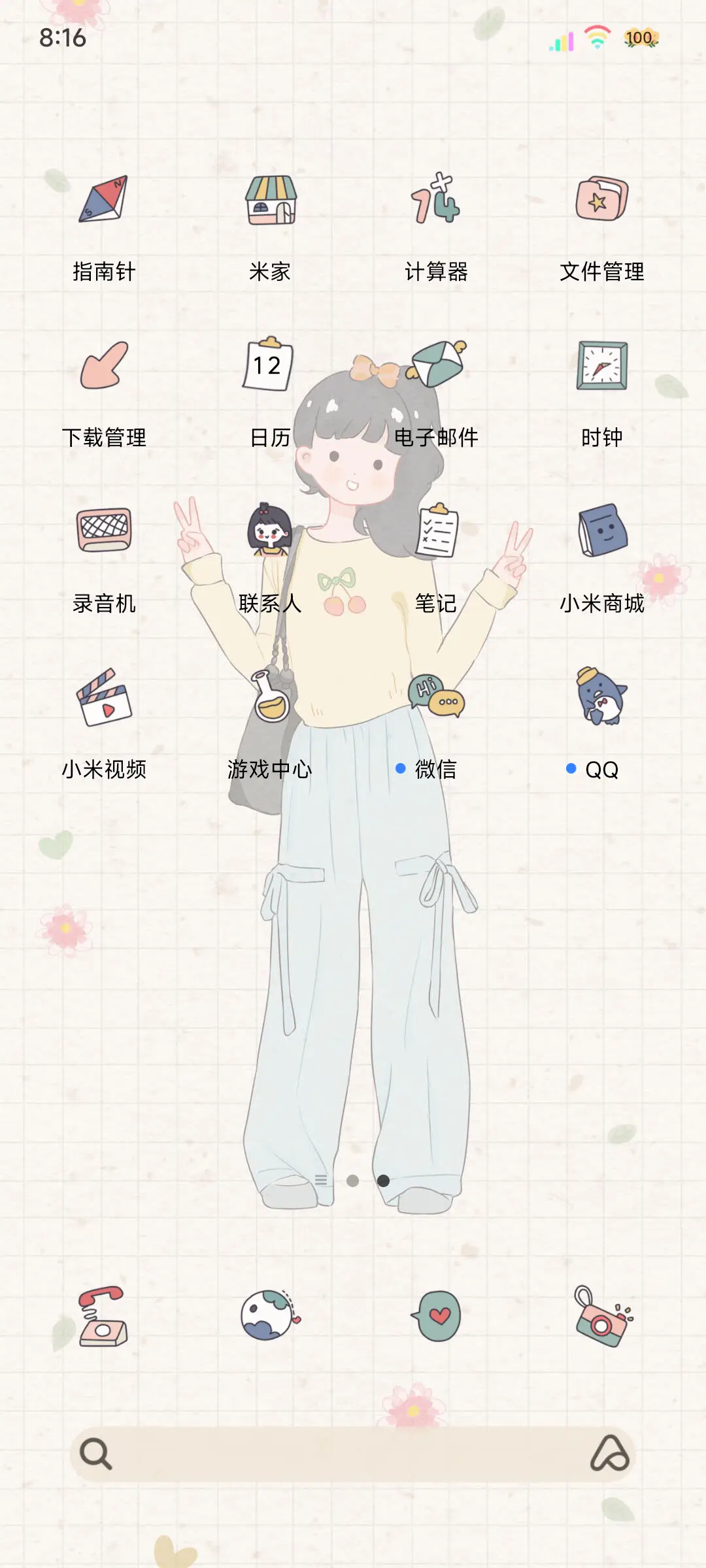Open the 计算器 (Calculator) app
Viewport: 706px width, 1568px height.
[438, 203]
